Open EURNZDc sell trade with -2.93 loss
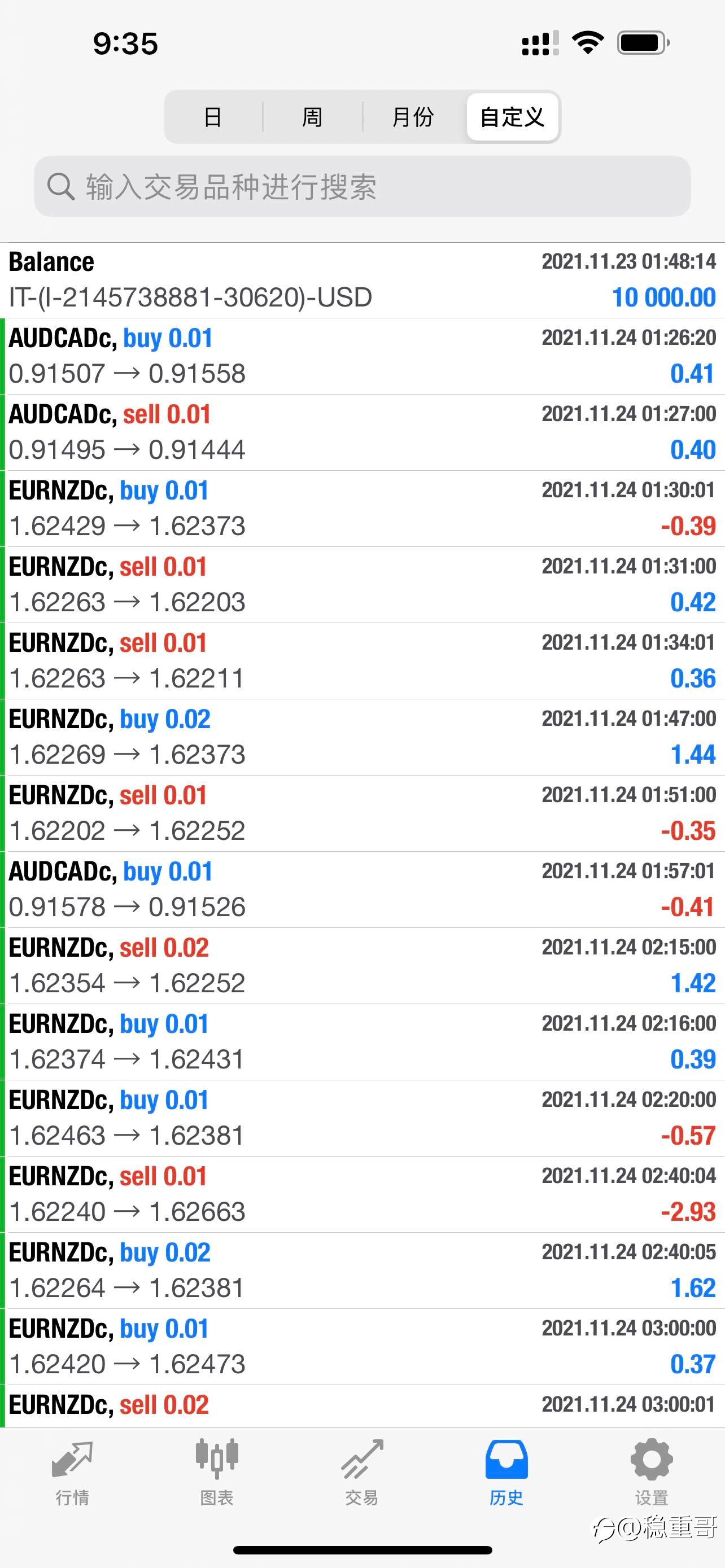Viewport: 725px width, 1568px height. [362, 1194]
